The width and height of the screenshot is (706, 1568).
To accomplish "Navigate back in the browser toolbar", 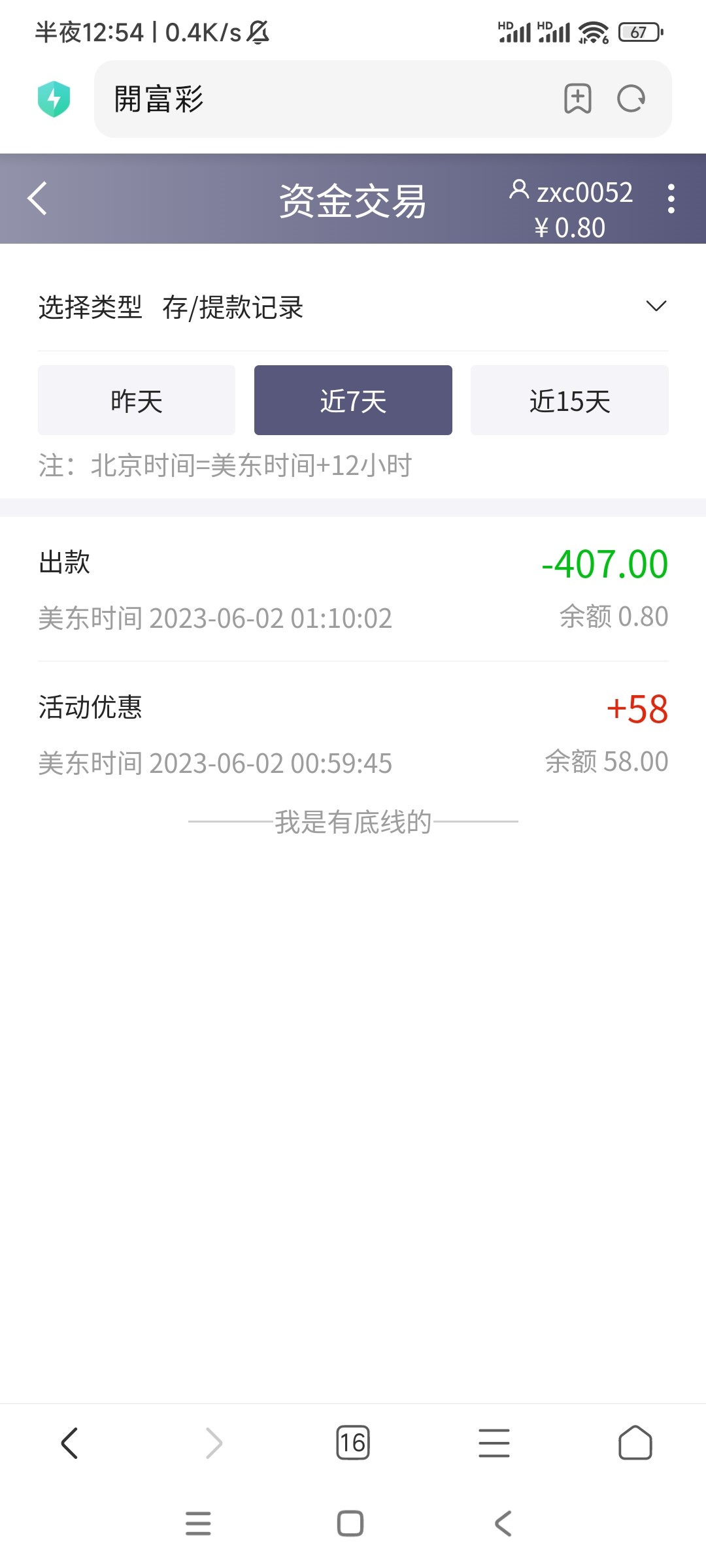I will pyautogui.click(x=70, y=1443).
